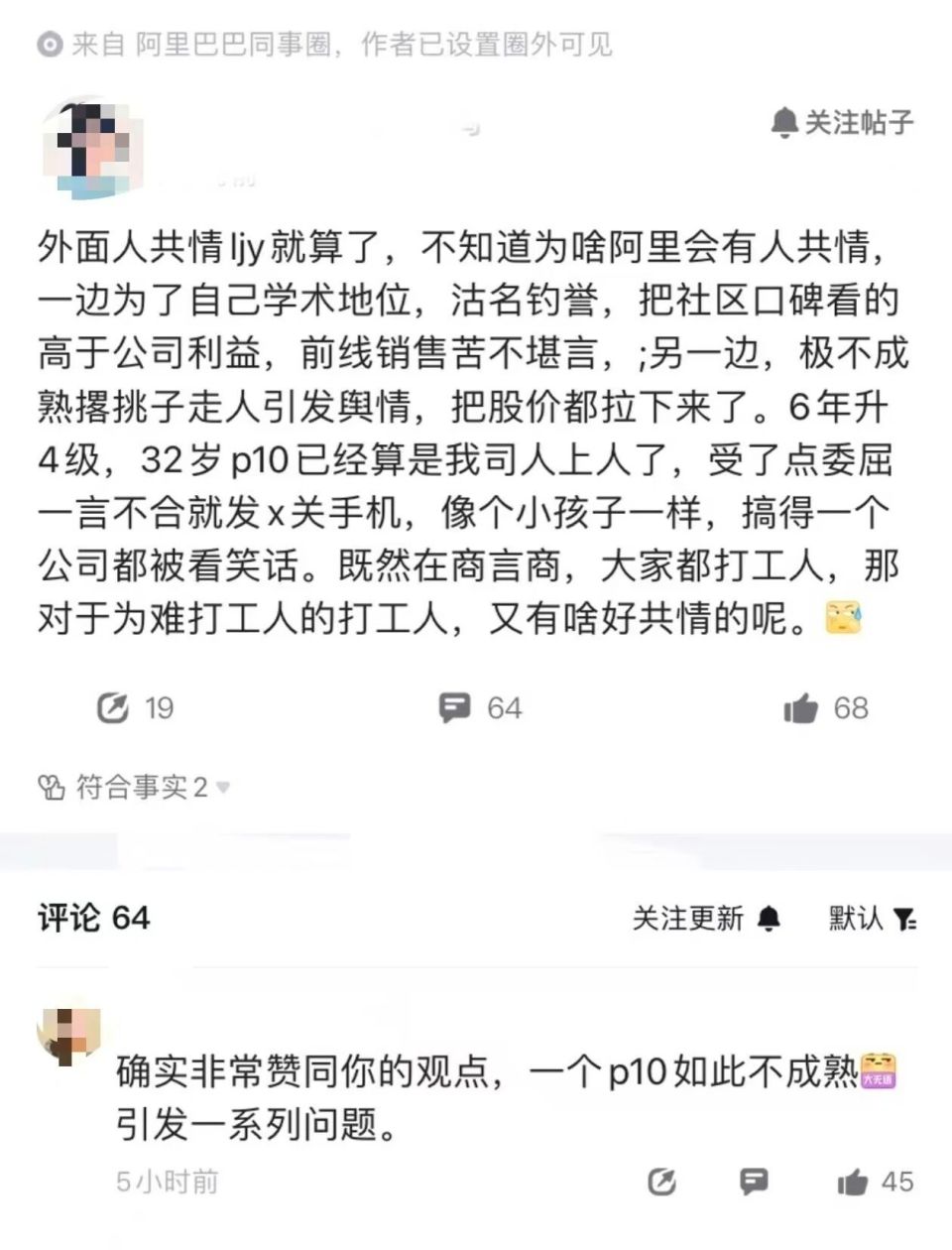Like the comment showing 45
This screenshot has height=1250, width=952.
[853, 1181]
